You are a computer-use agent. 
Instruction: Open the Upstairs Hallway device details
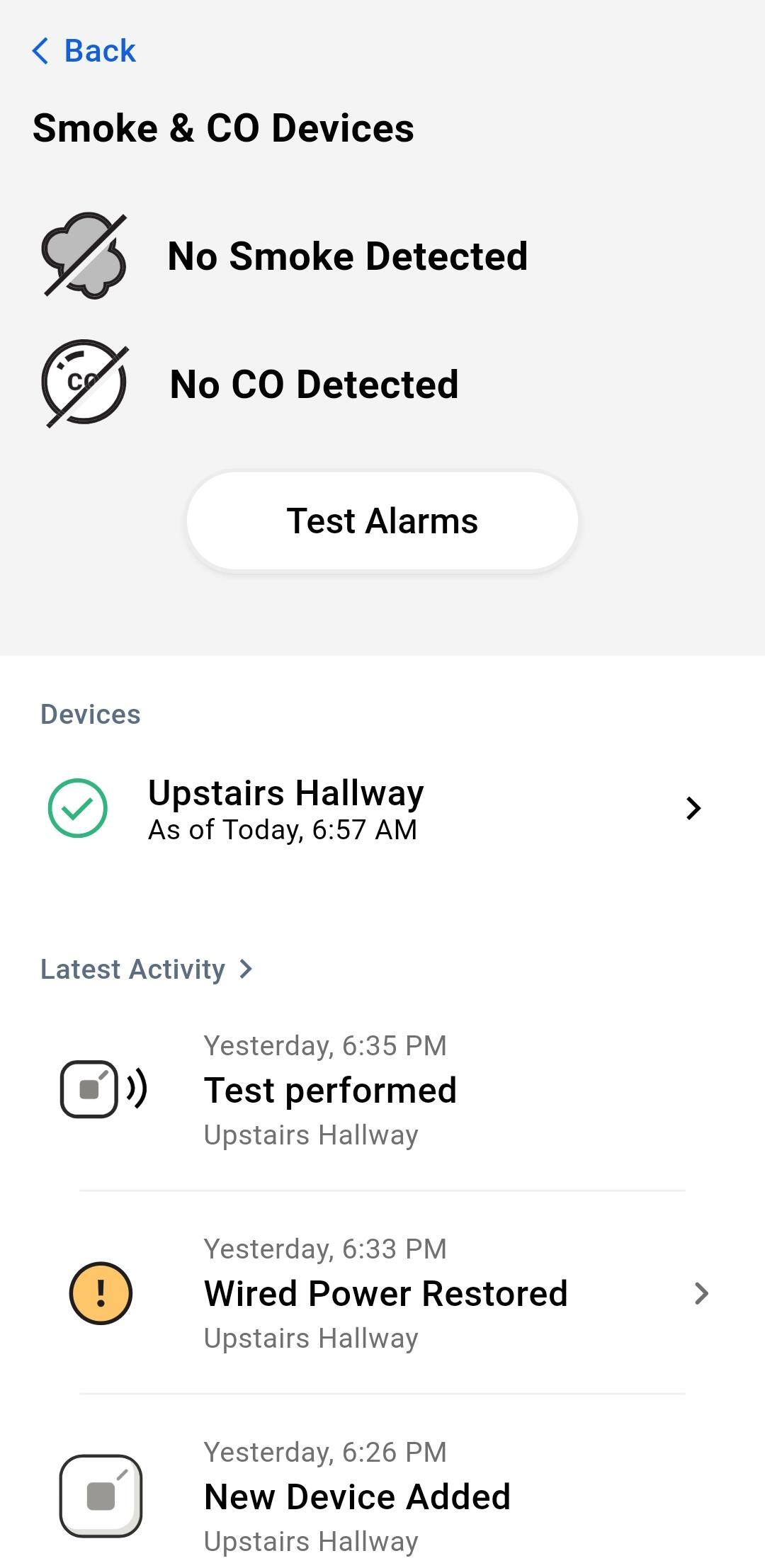click(x=382, y=809)
